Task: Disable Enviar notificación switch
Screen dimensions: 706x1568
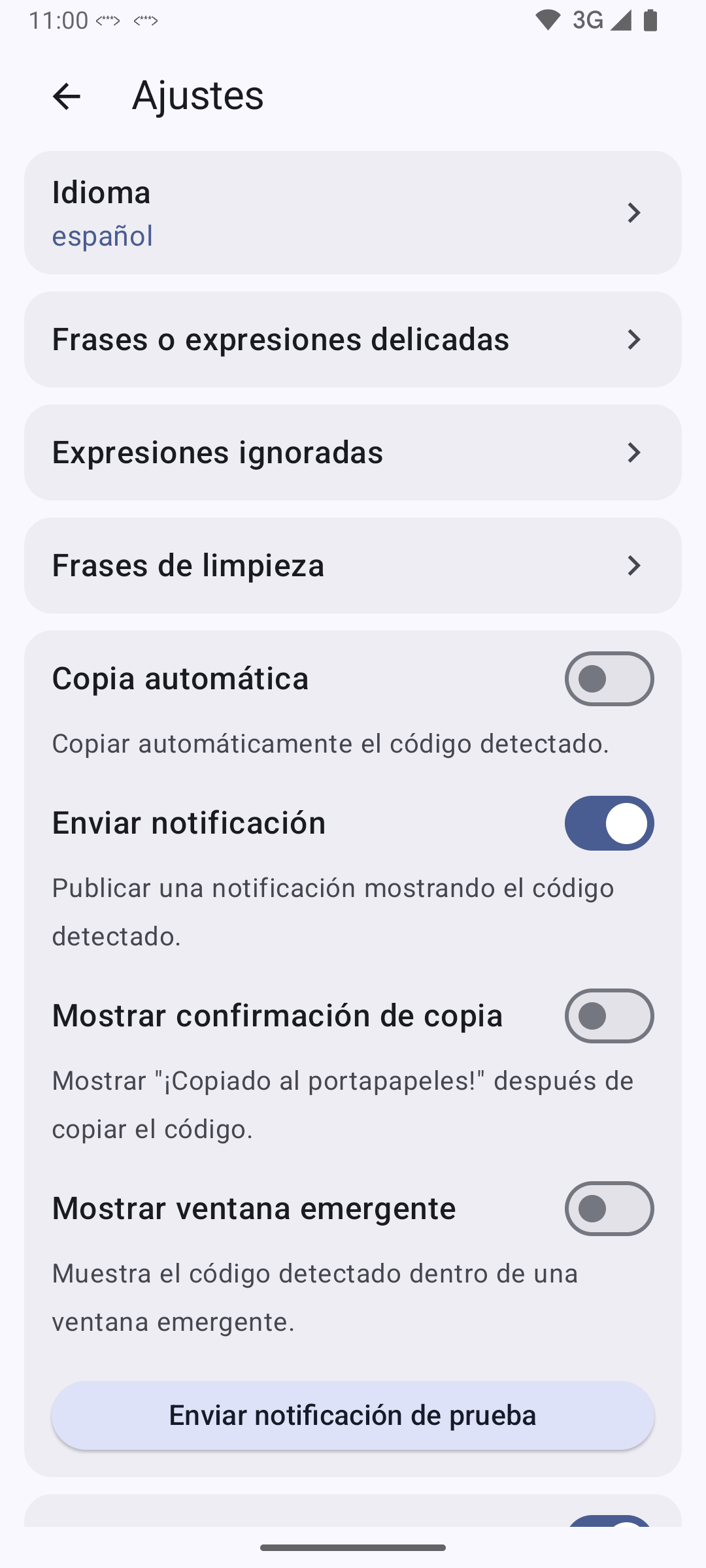Action: click(x=609, y=823)
